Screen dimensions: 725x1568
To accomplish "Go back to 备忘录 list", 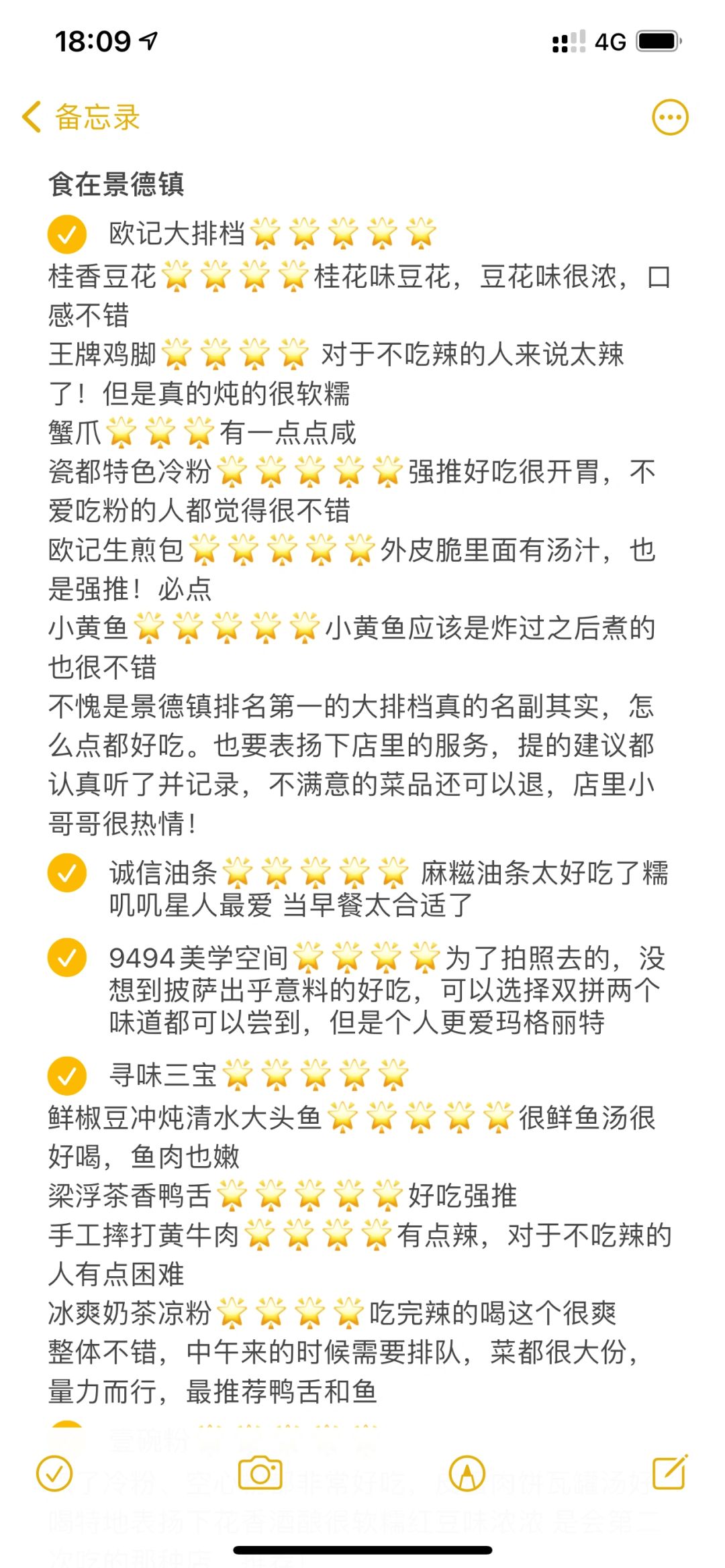I will coord(81,117).
